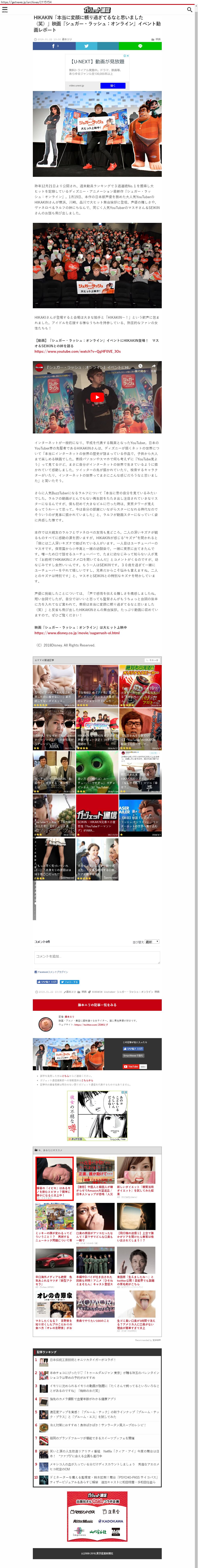This screenshot has width=198, height=1568.
Task: Open the 並び替え sort dropdown
Action: pos(152,942)
